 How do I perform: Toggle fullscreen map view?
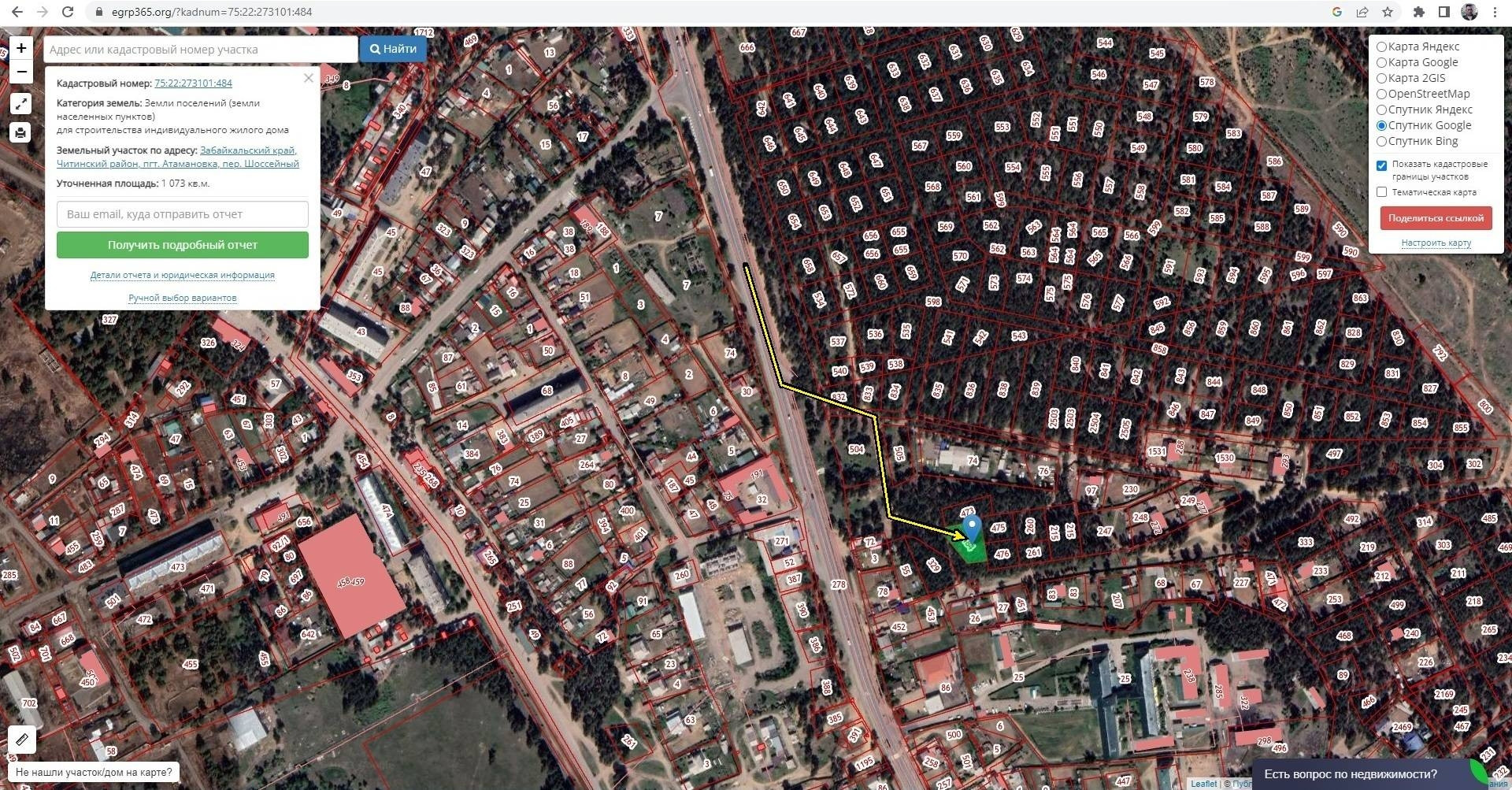[x=20, y=104]
